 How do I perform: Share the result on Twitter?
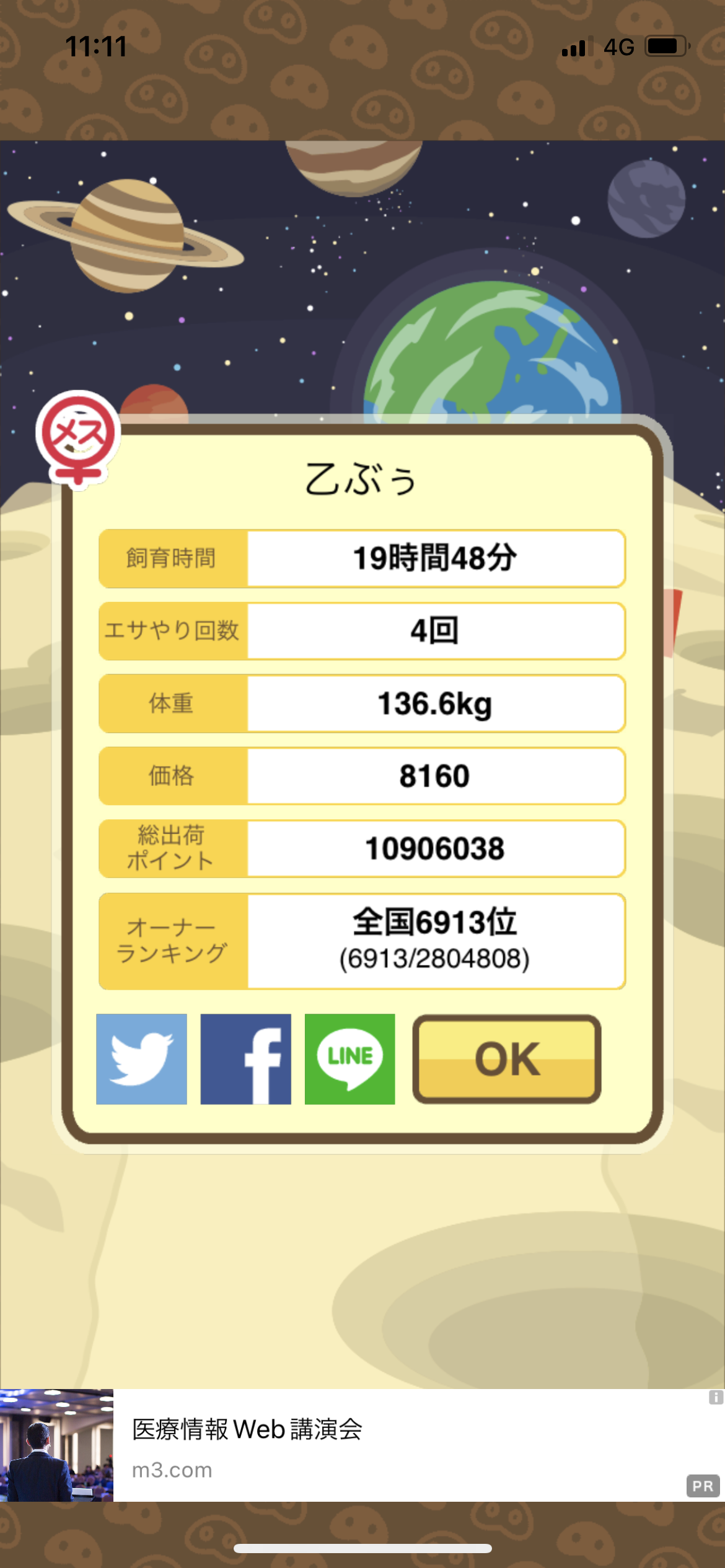[x=141, y=1059]
